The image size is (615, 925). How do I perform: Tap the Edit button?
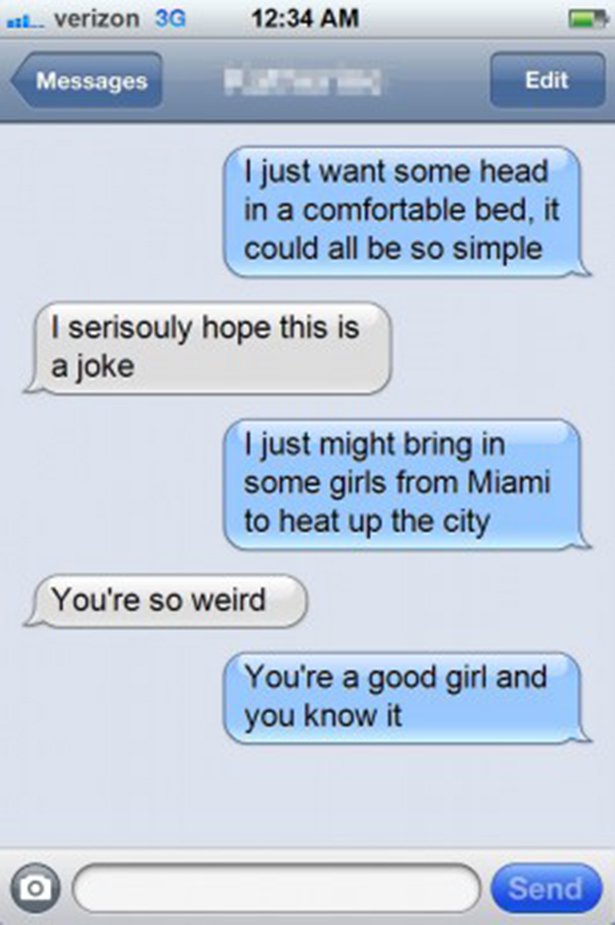point(546,80)
